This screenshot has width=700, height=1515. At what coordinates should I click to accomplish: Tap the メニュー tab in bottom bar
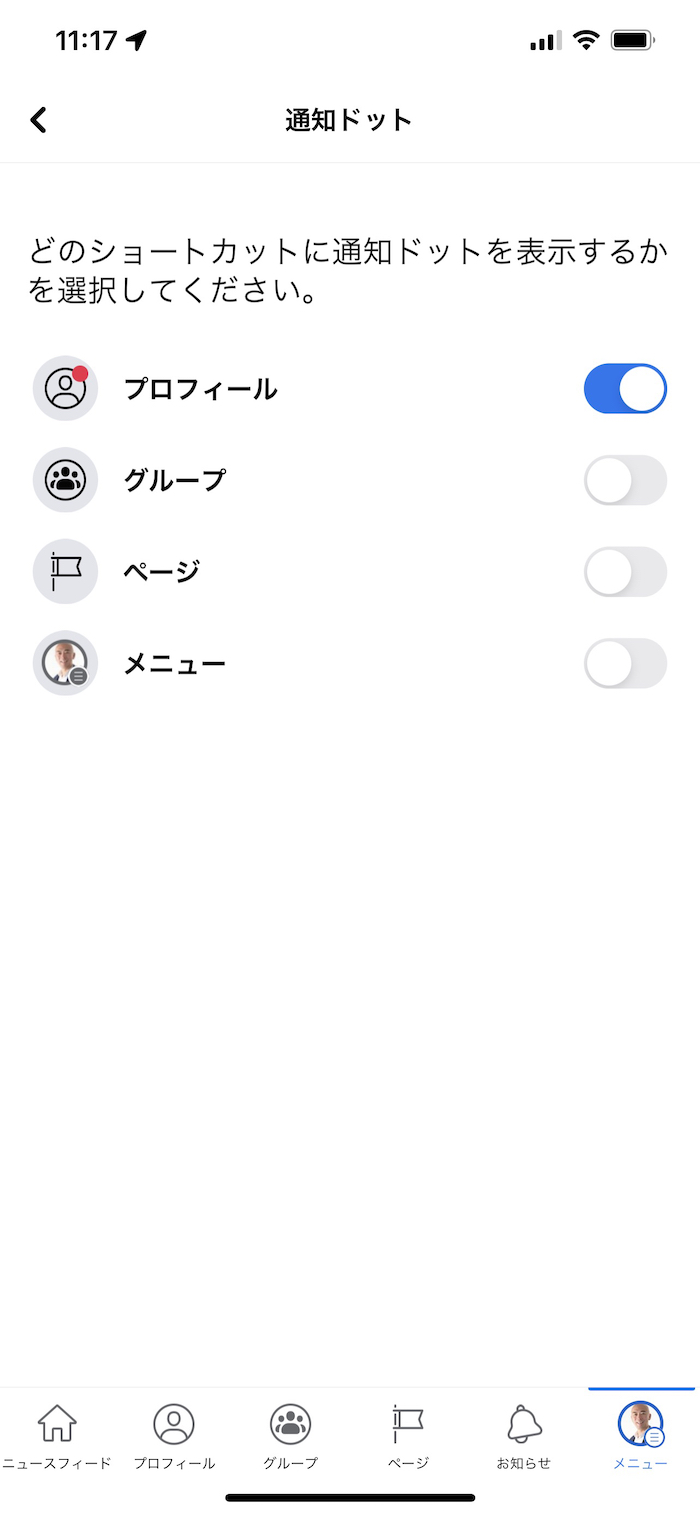[640, 1435]
